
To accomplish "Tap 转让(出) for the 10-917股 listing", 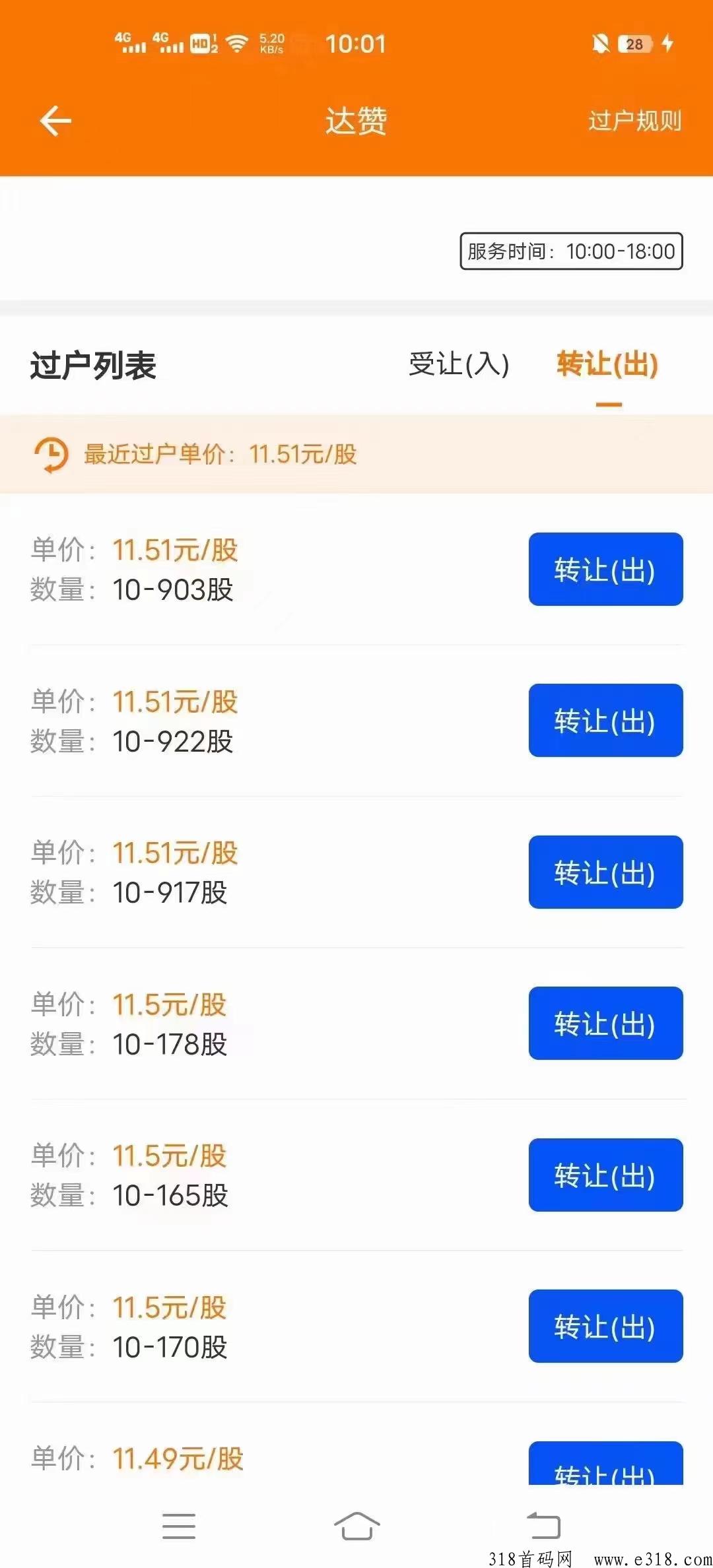I will click(x=605, y=872).
